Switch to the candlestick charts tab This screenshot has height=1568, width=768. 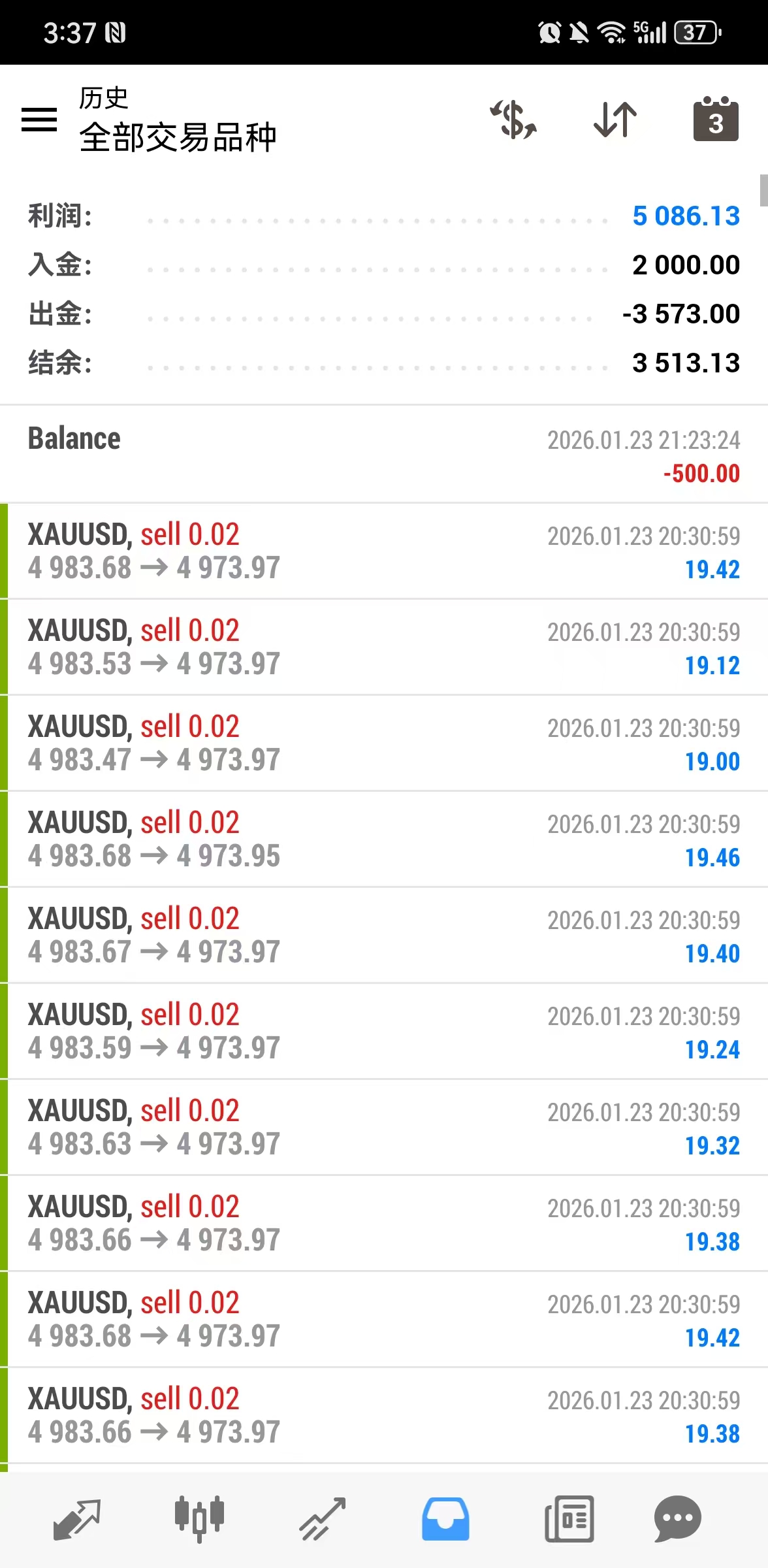point(199,1518)
